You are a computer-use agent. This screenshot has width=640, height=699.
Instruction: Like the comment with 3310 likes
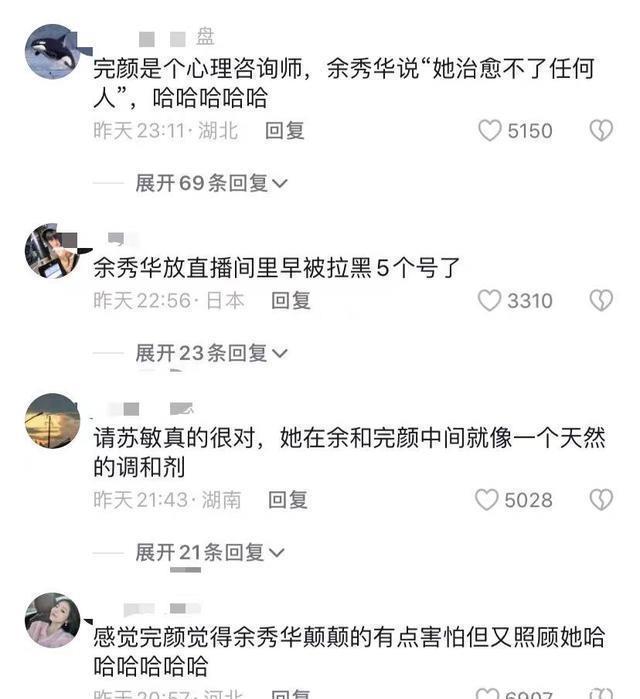489,300
